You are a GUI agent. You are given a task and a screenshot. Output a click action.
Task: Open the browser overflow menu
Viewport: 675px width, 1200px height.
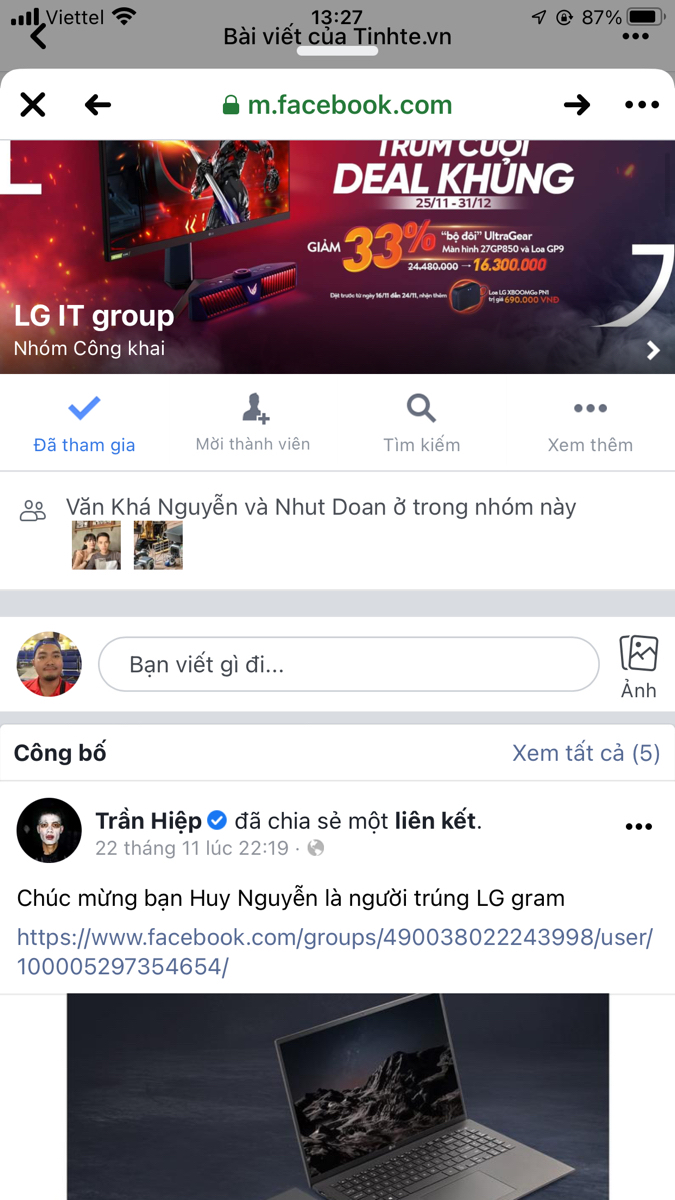click(642, 105)
